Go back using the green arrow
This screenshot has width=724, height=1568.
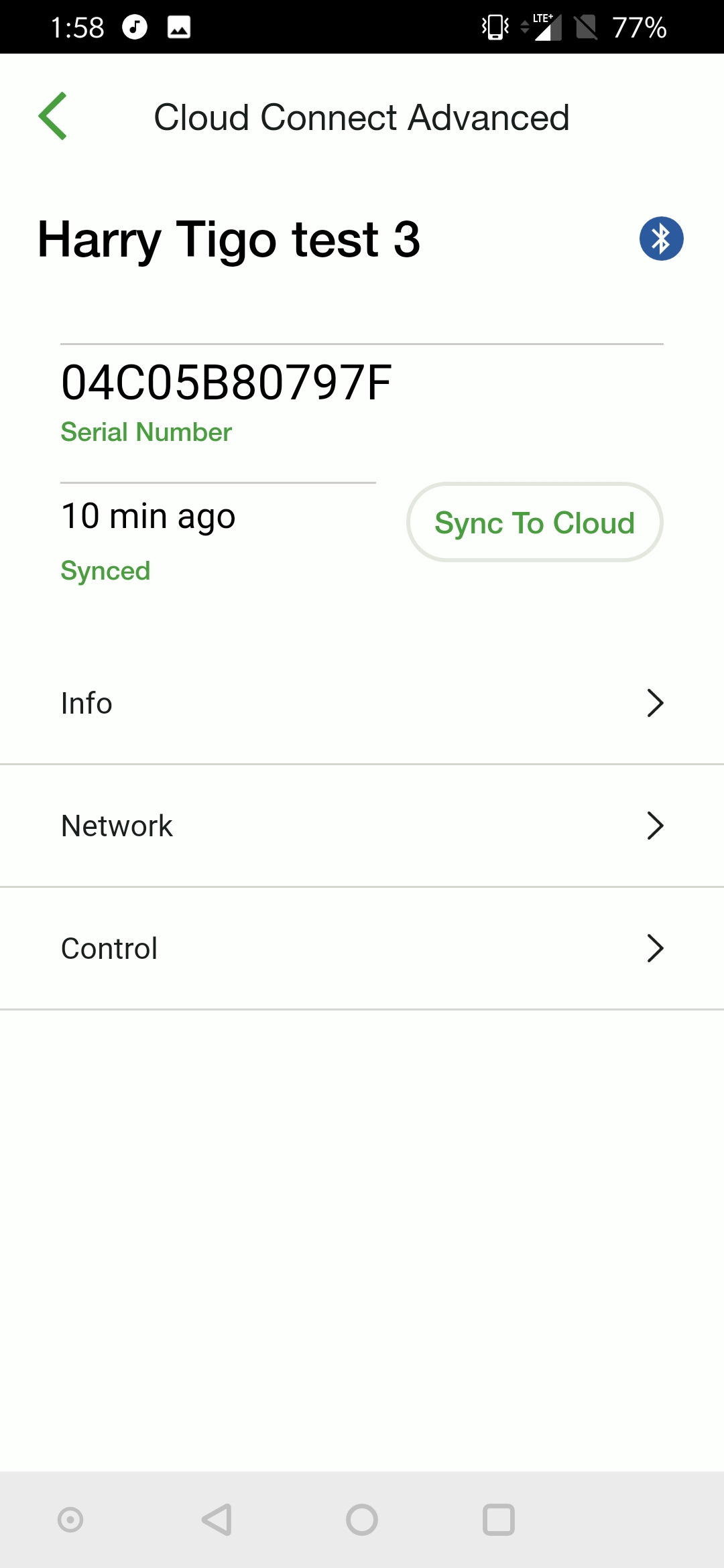(x=53, y=116)
